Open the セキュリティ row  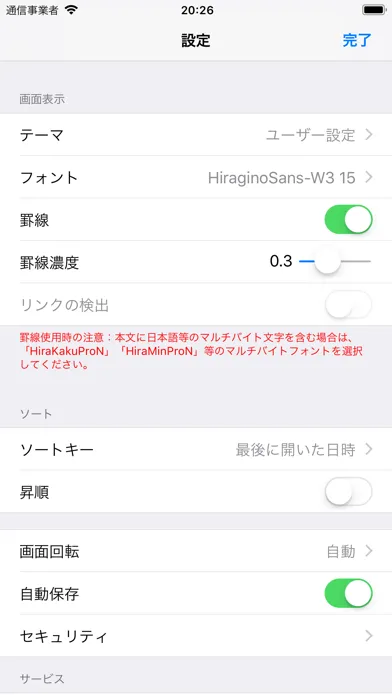196,636
